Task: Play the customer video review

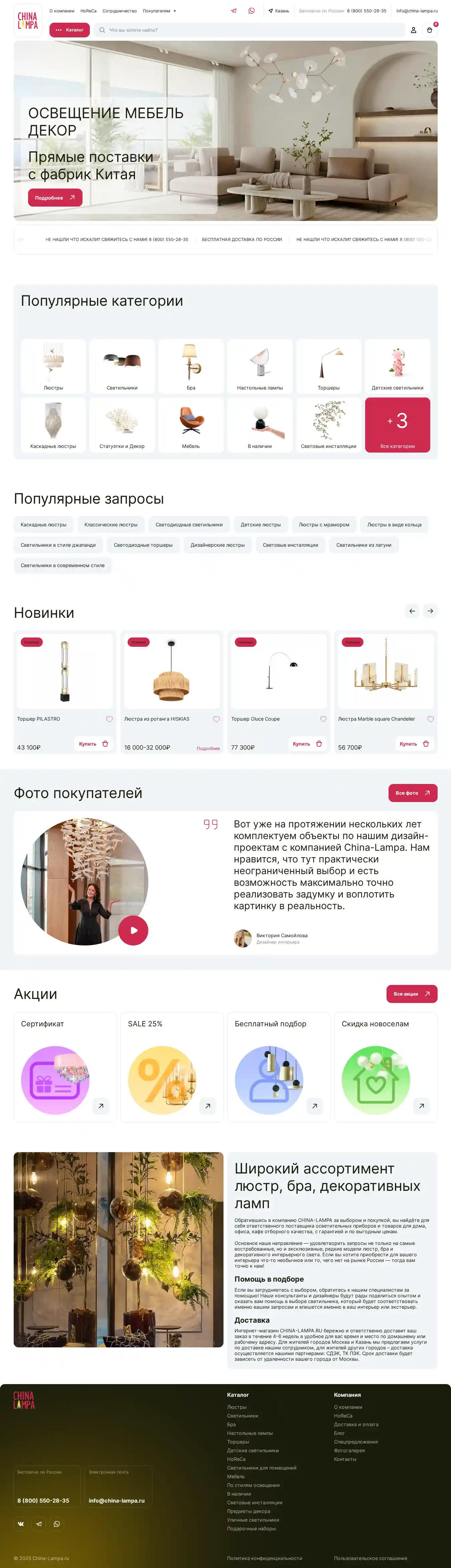Action: point(134,930)
